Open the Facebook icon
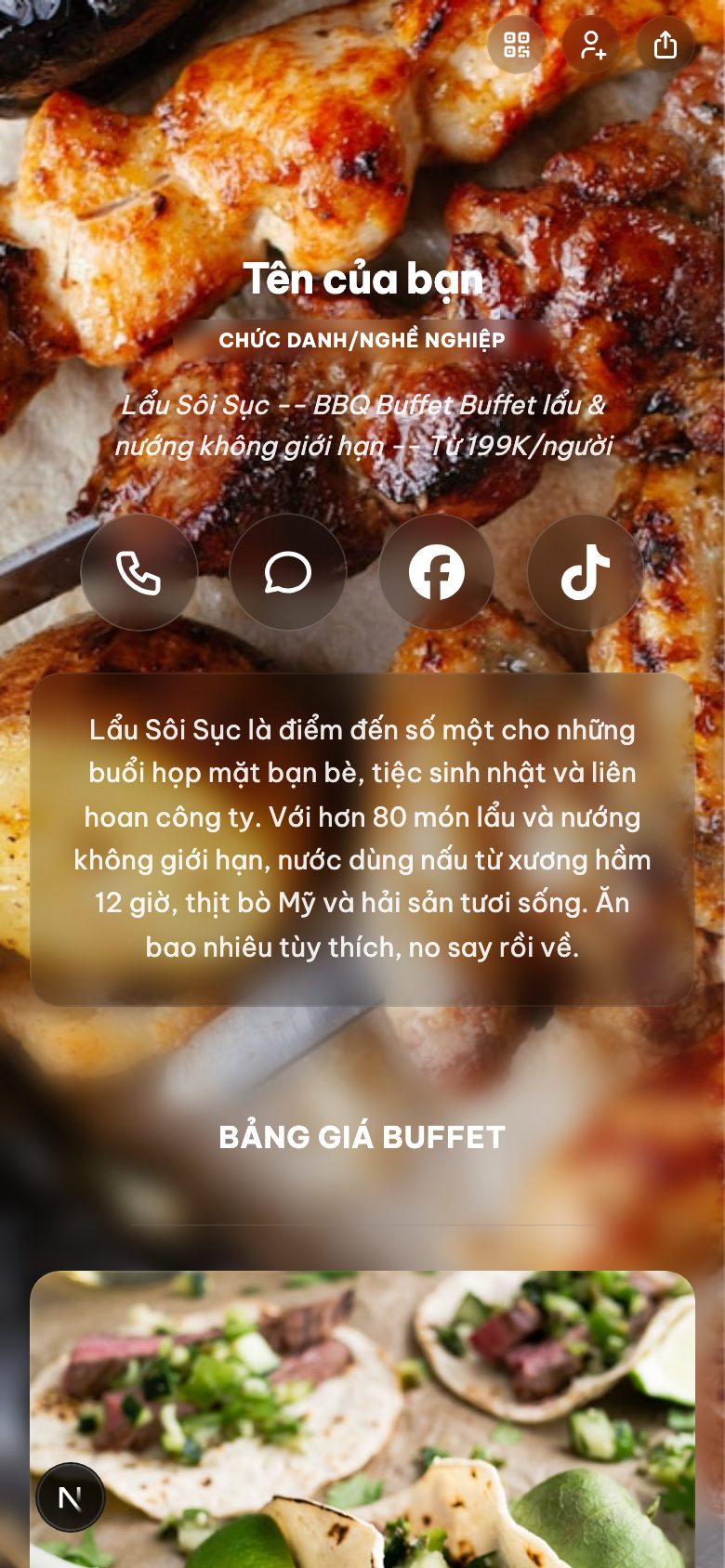 pos(437,572)
